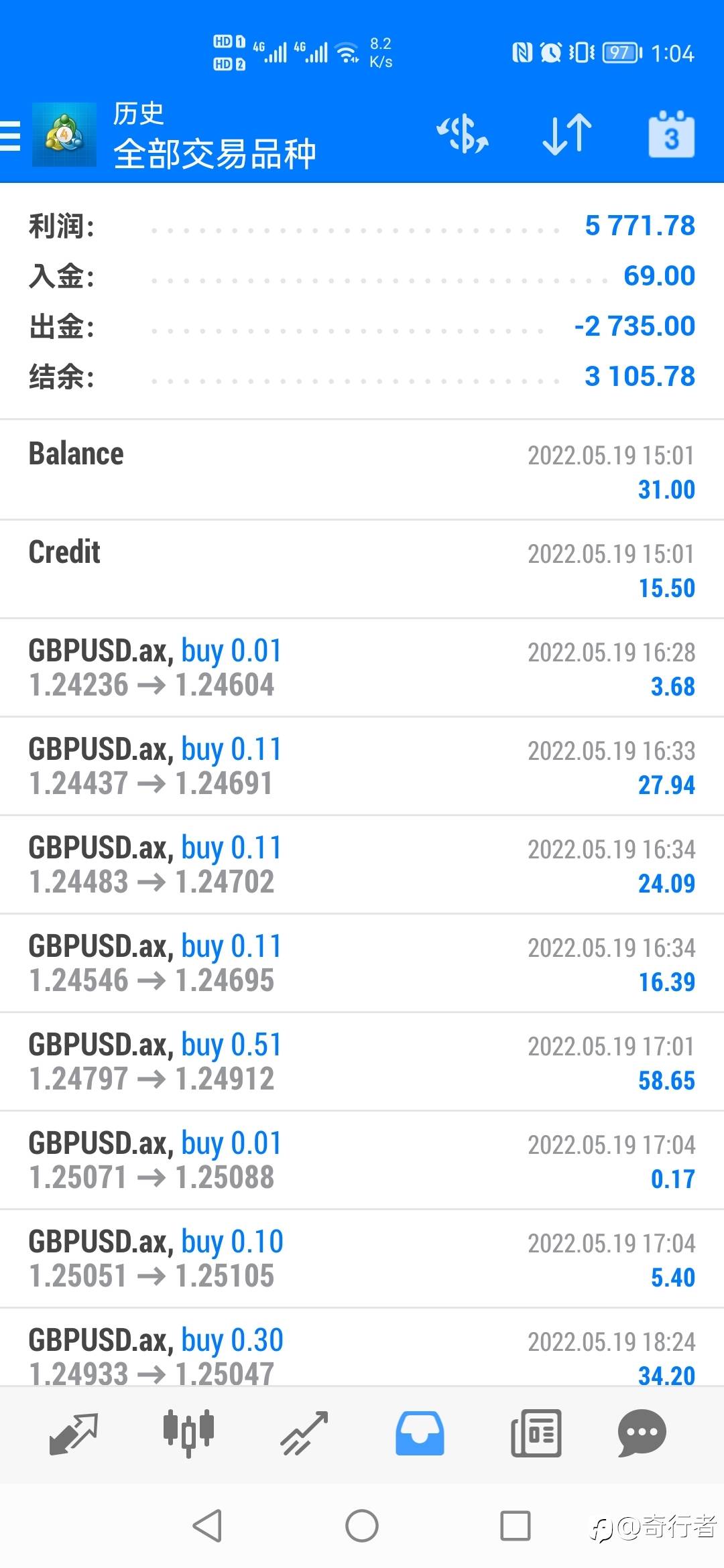
Task: Open the Credit 15.50 entry
Action: pos(362,569)
